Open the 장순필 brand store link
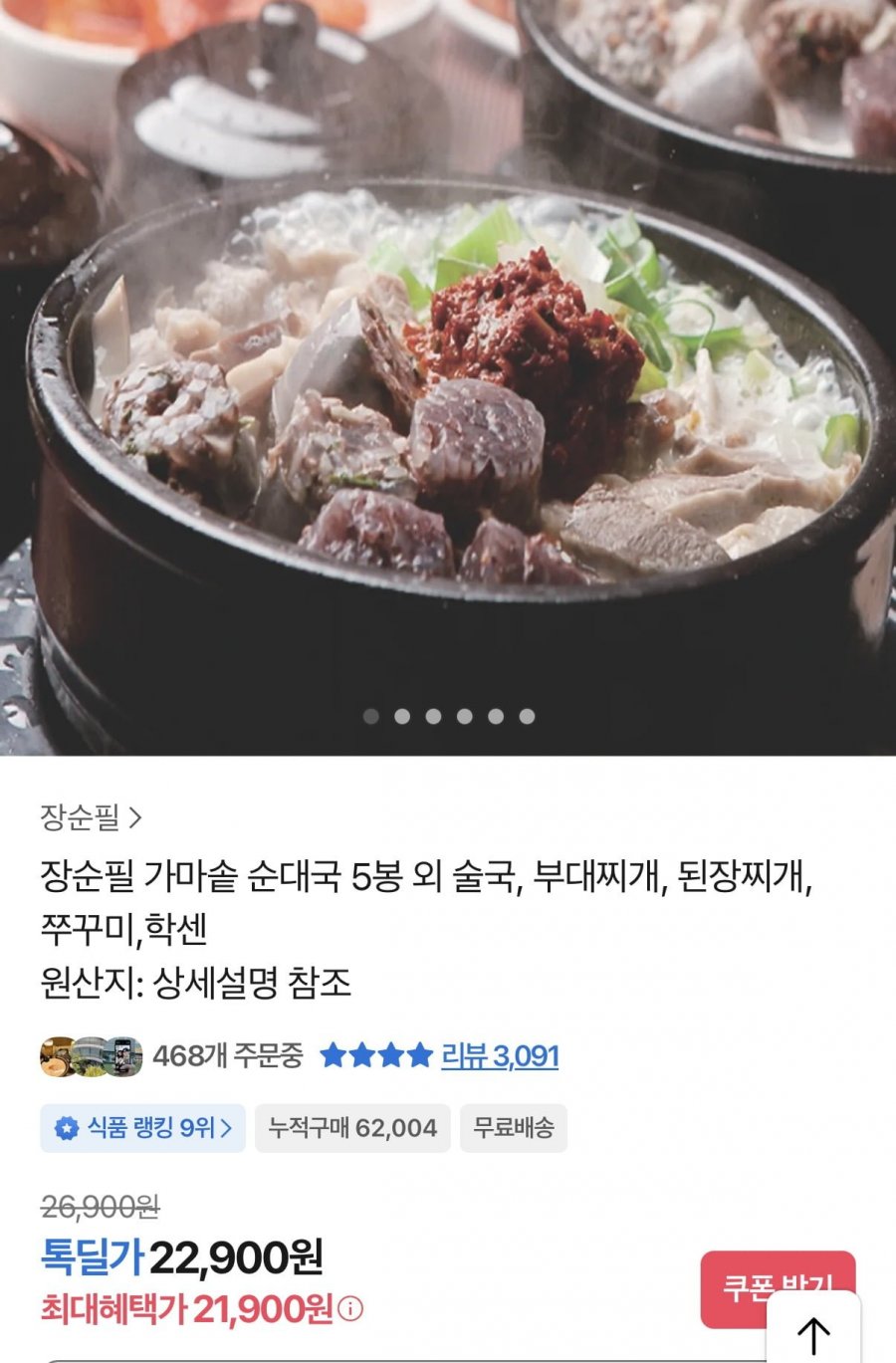 pos(91,818)
